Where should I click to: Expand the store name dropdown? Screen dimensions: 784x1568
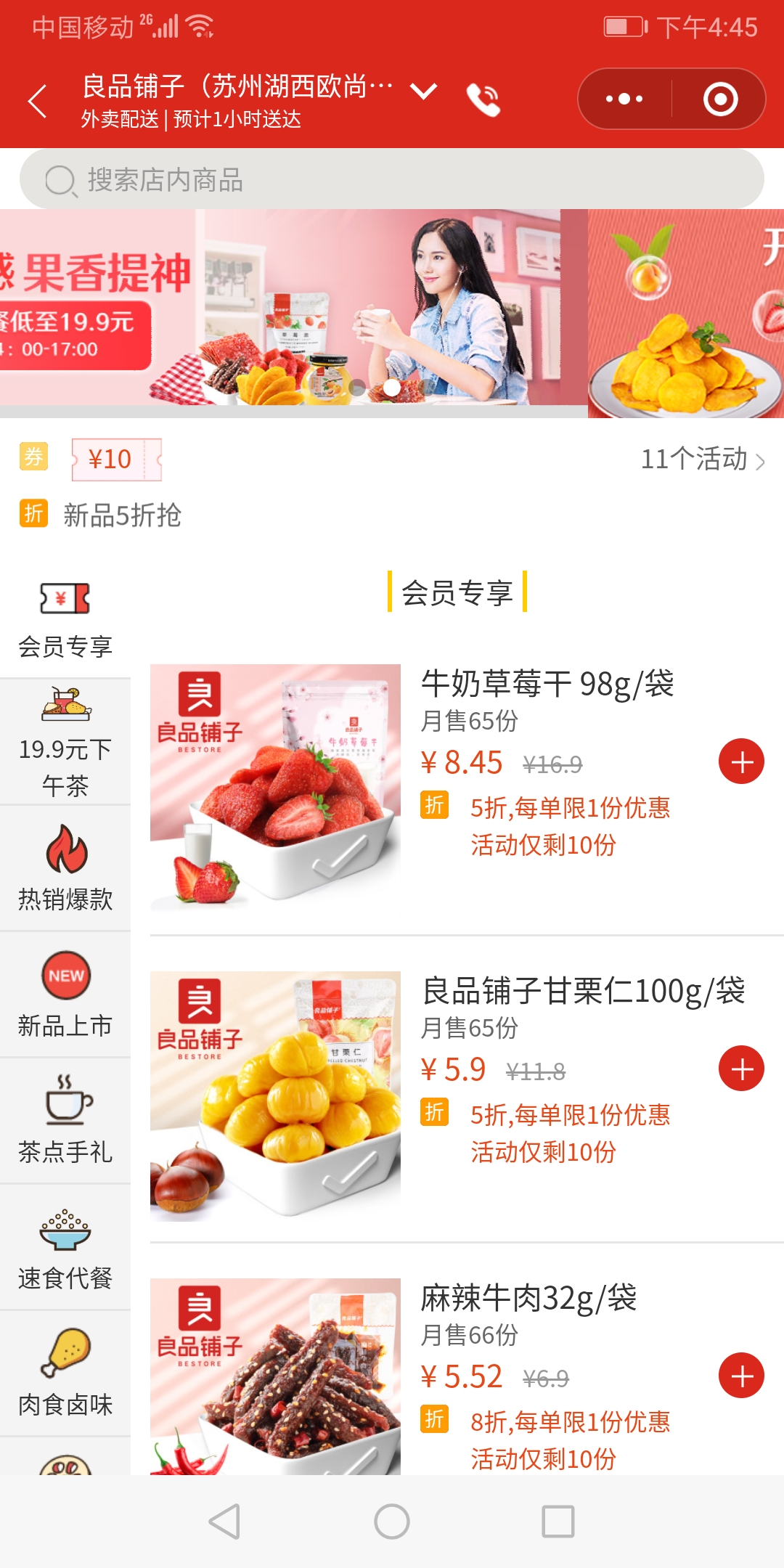423,91
